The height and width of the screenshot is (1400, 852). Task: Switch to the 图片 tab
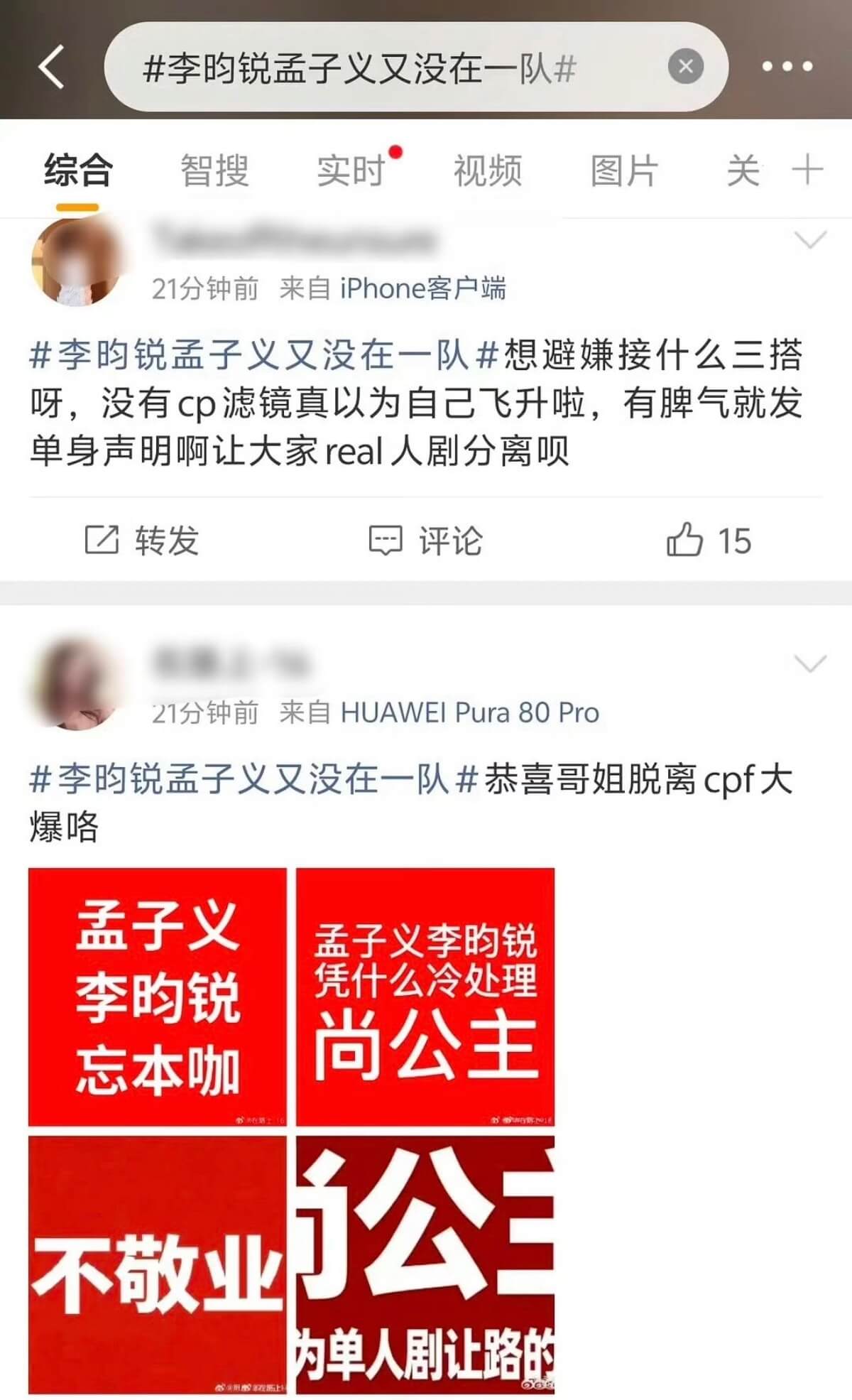(x=624, y=171)
